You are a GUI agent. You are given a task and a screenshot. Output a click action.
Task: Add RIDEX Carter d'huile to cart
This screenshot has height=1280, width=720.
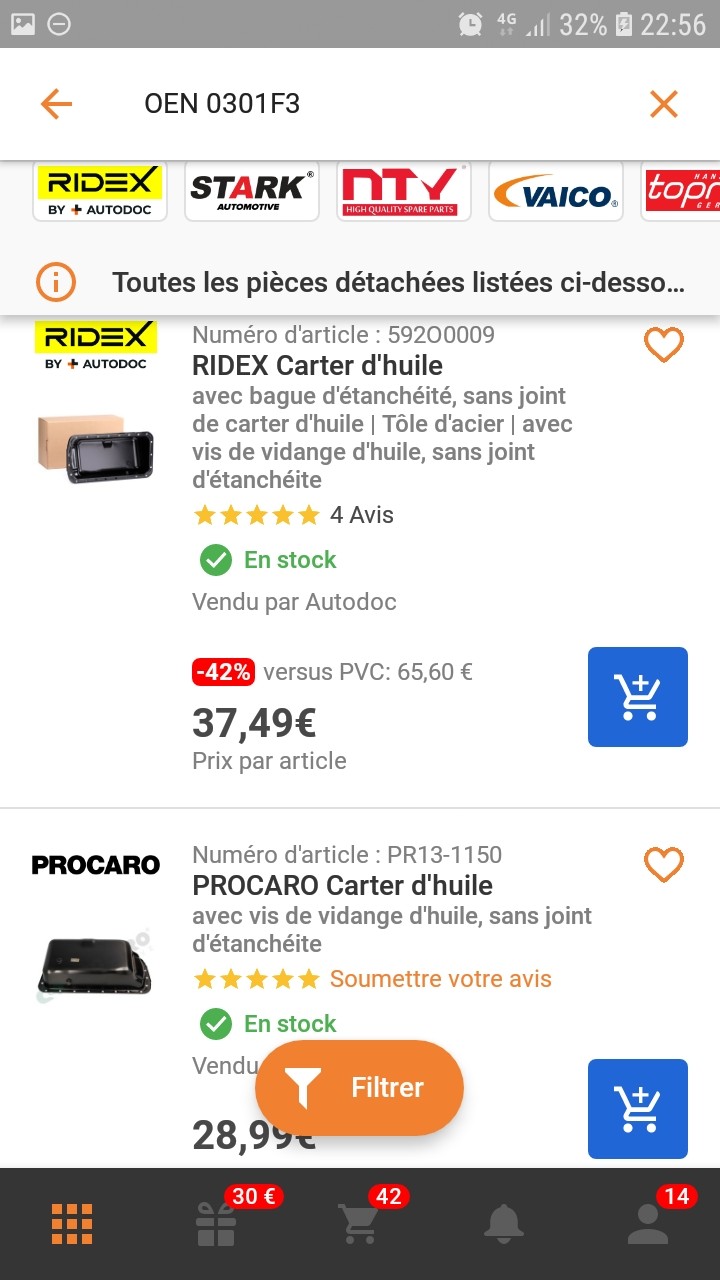pyautogui.click(x=637, y=697)
